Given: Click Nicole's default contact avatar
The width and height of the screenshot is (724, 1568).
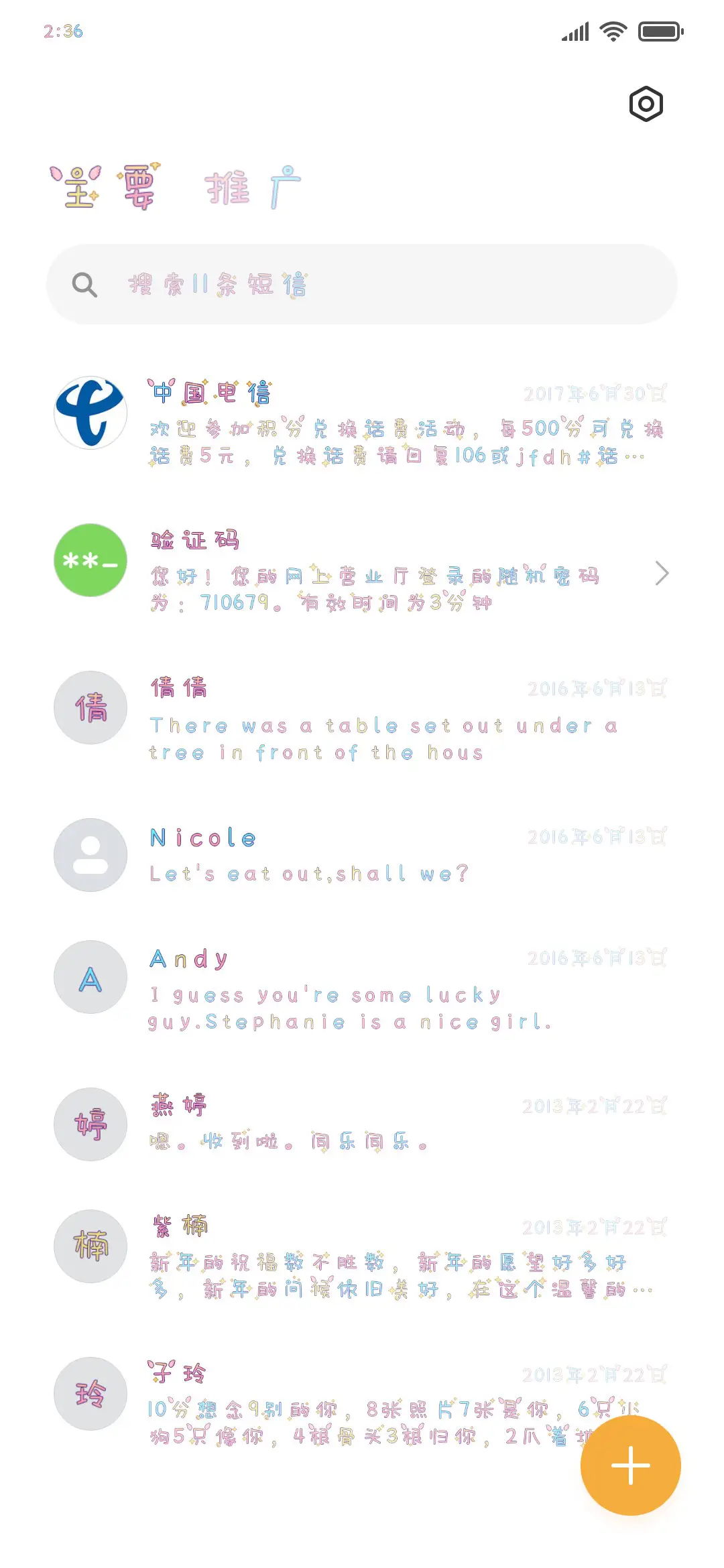Looking at the screenshot, I should [x=90, y=856].
